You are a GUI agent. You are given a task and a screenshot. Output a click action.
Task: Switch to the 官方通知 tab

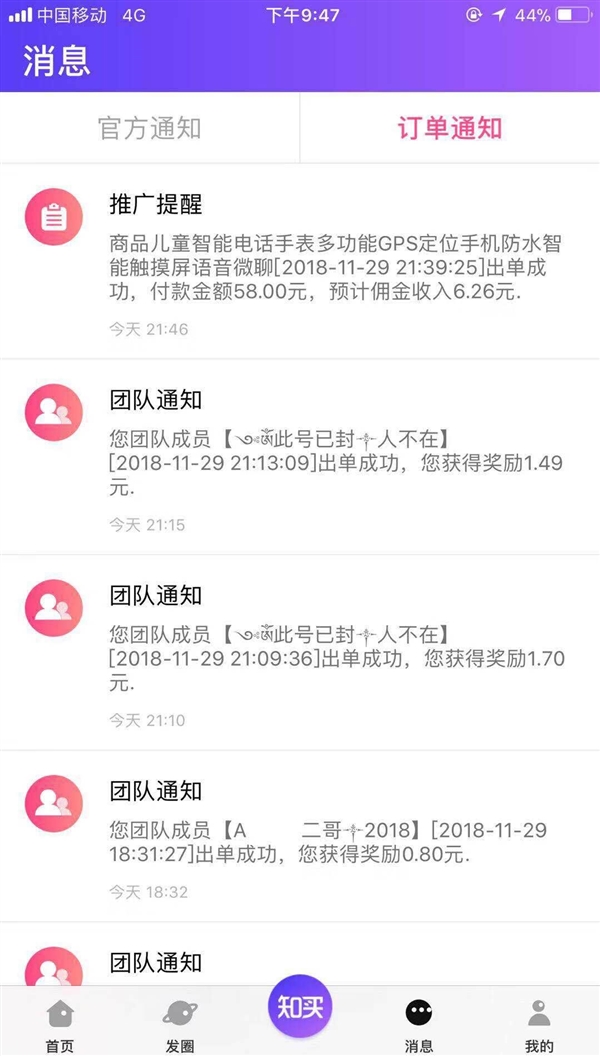[x=149, y=128]
